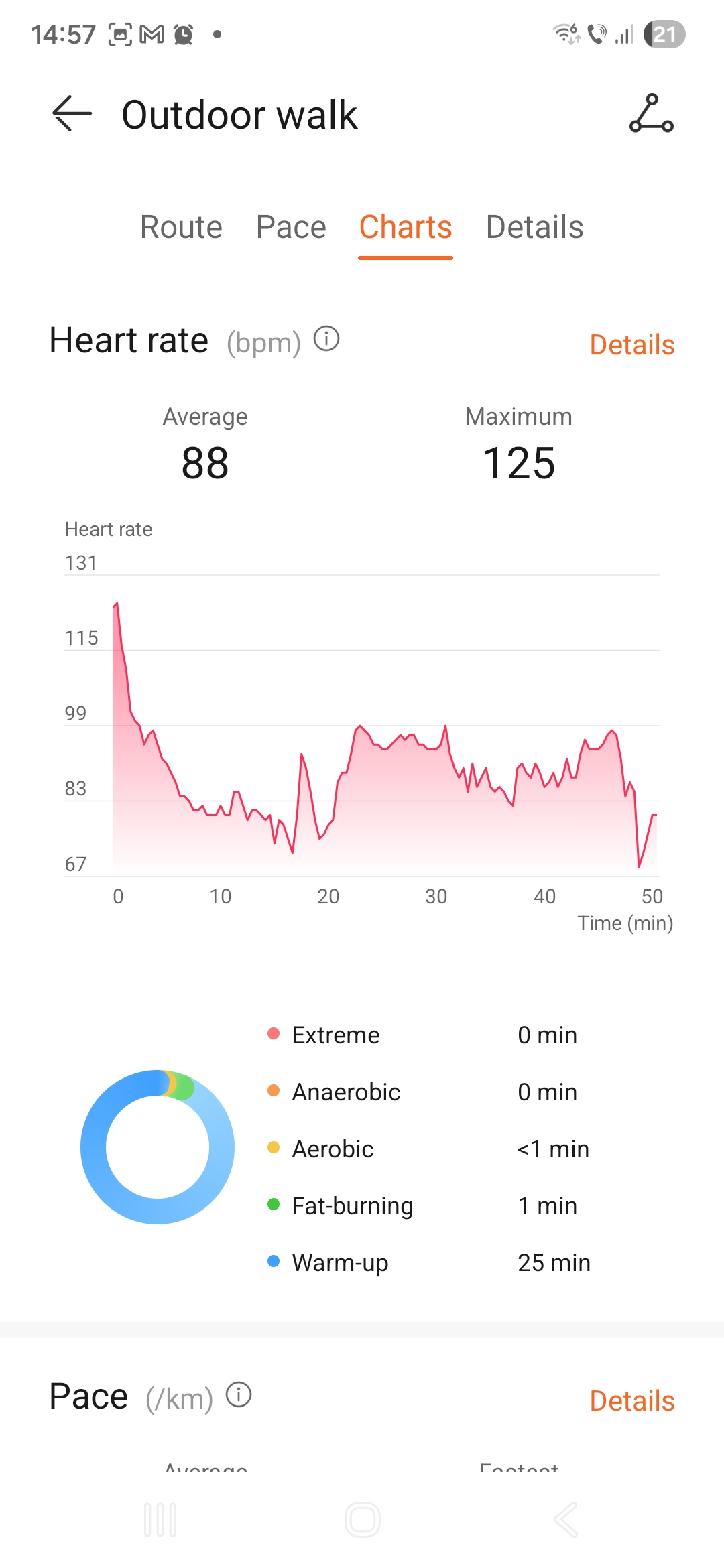This screenshot has height=1568, width=724.
Task: Switch to the Pace tab
Action: click(291, 227)
